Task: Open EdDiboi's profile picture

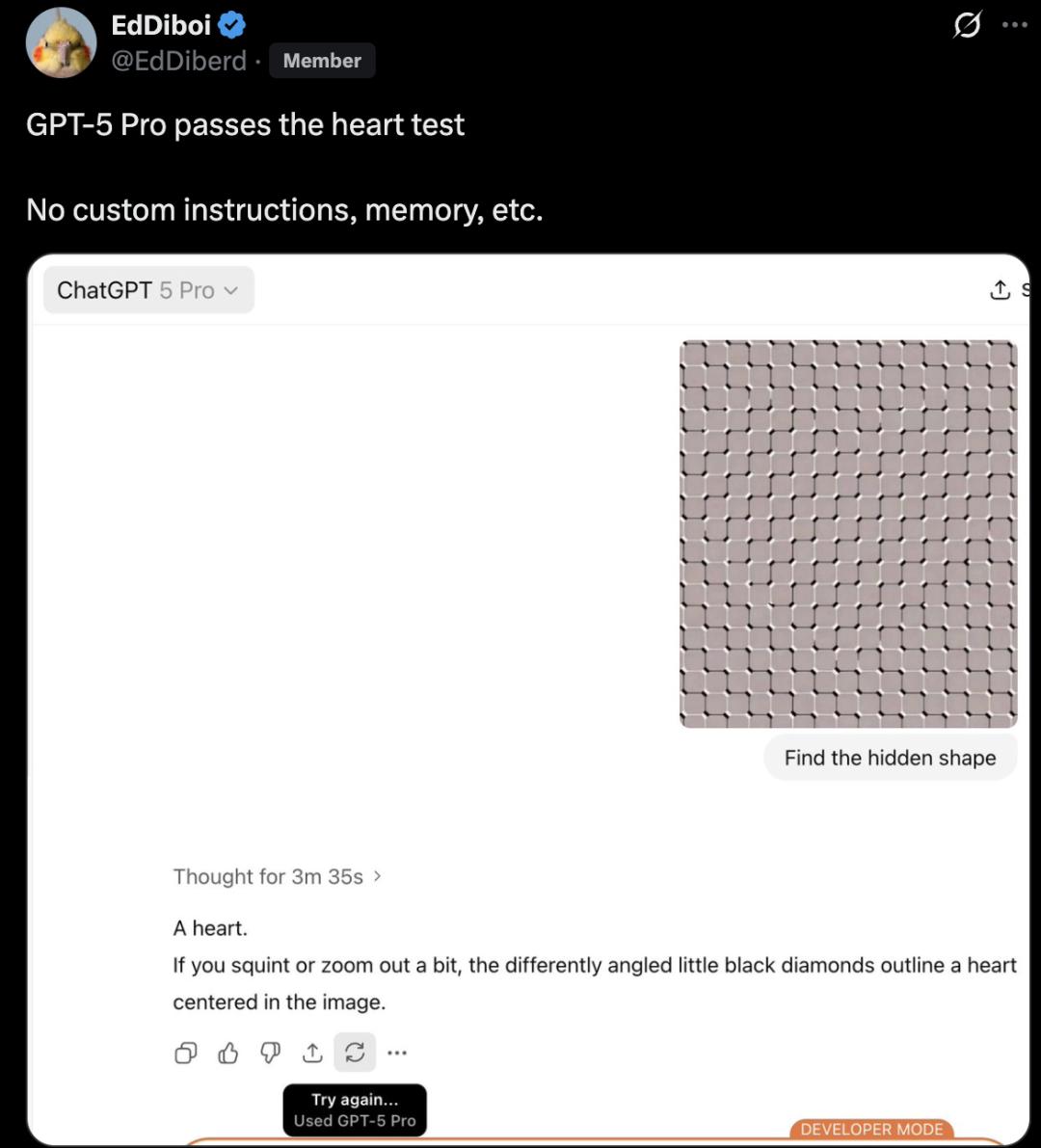Action: 61,42
